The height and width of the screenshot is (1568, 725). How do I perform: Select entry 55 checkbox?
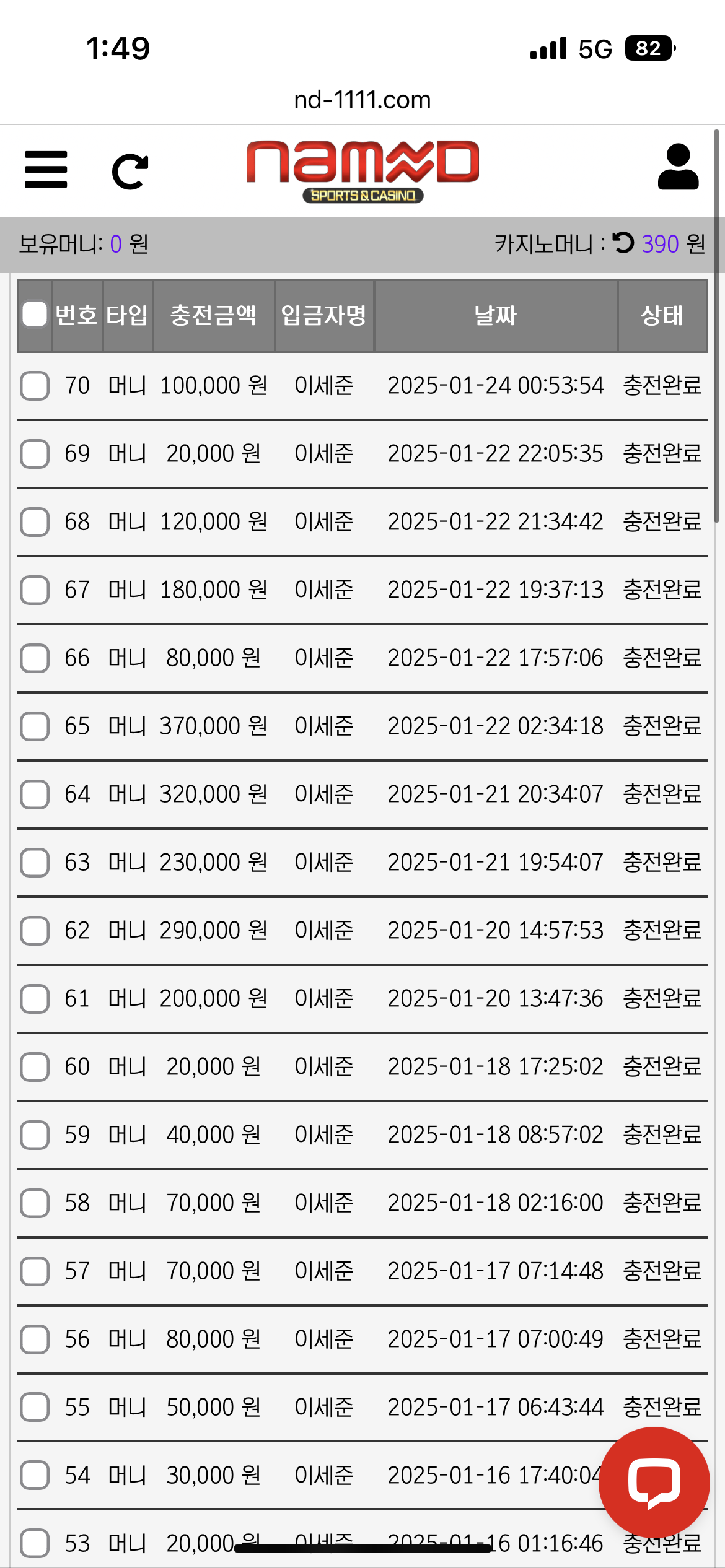coord(35,1408)
